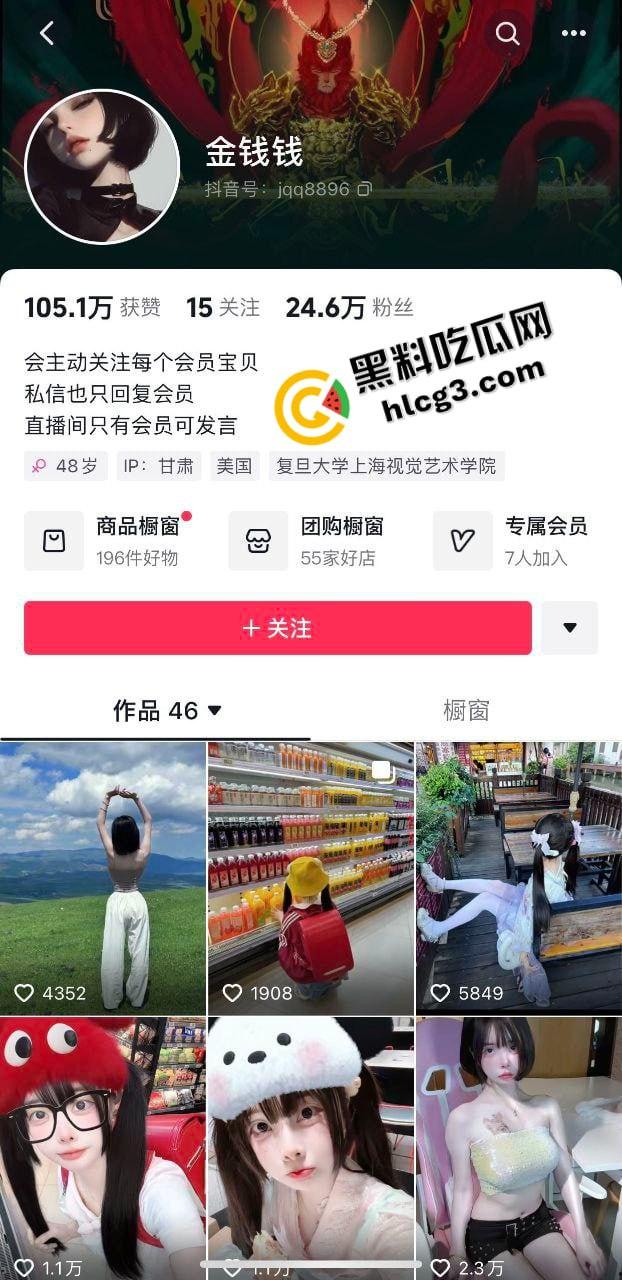Open the video with 1908 likes
Viewport: 622px width, 1280px height.
pos(310,878)
